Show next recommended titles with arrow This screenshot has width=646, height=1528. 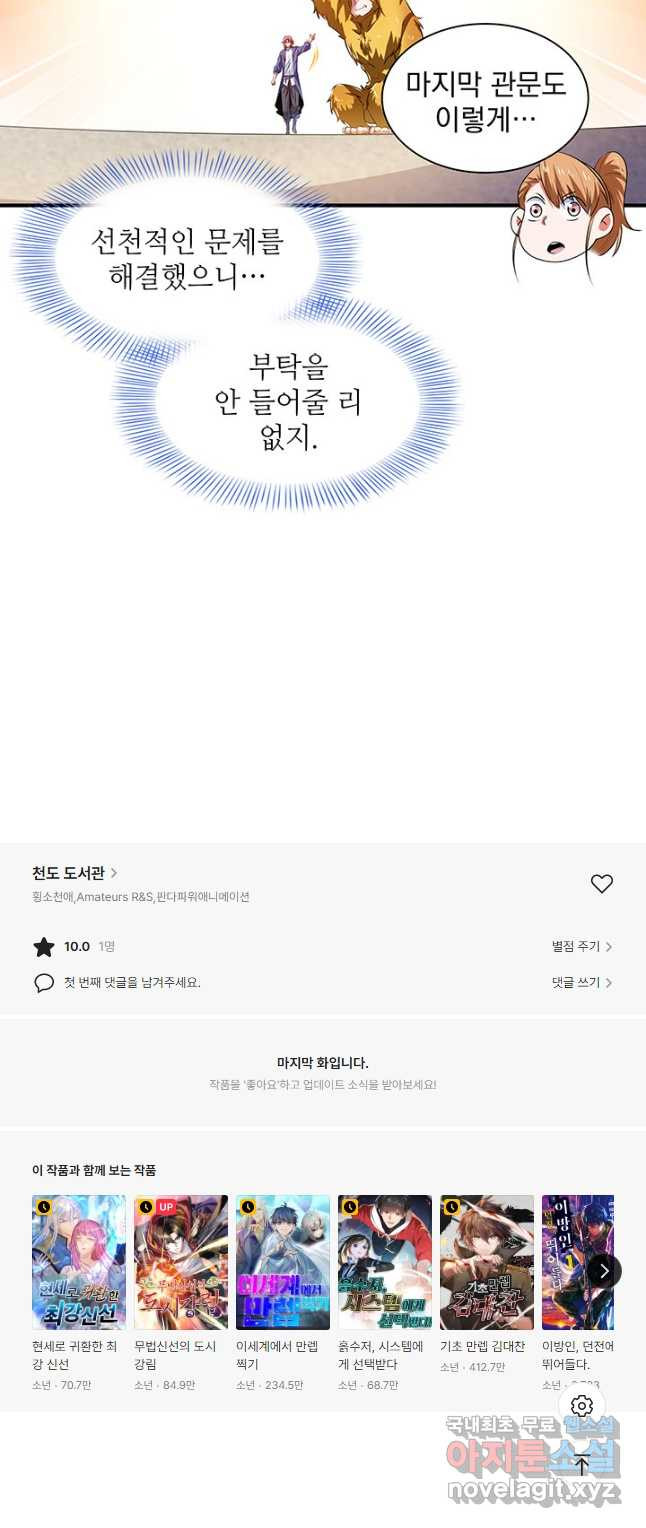[603, 1271]
